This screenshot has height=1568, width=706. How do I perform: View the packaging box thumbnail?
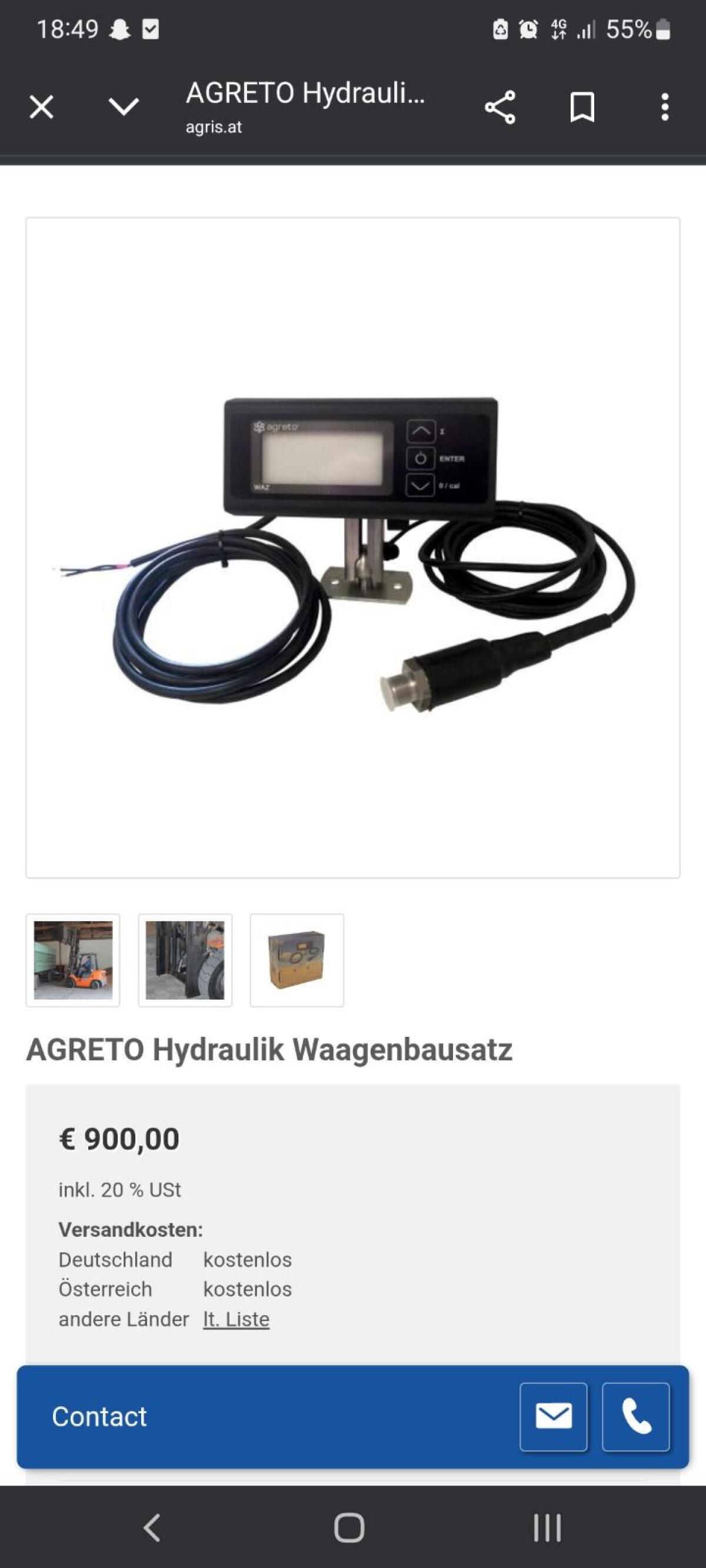[x=297, y=960]
